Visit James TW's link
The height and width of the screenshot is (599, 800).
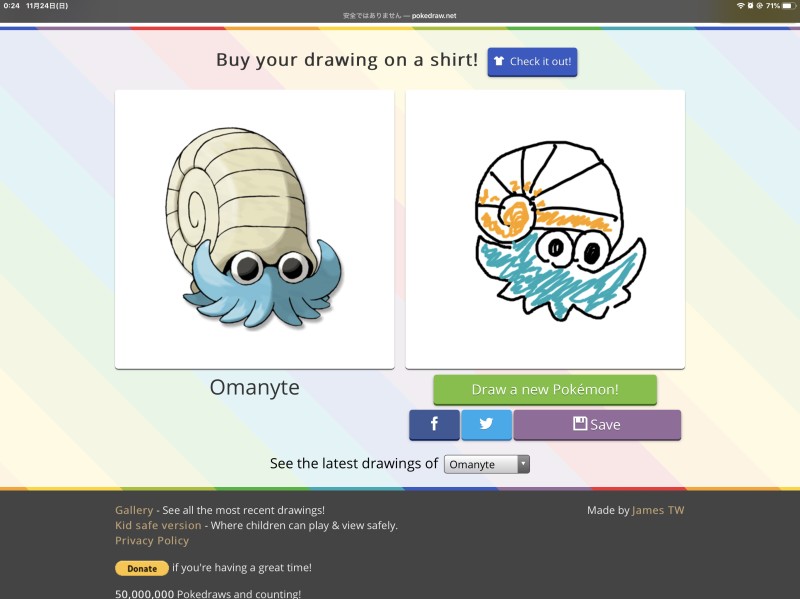(658, 510)
